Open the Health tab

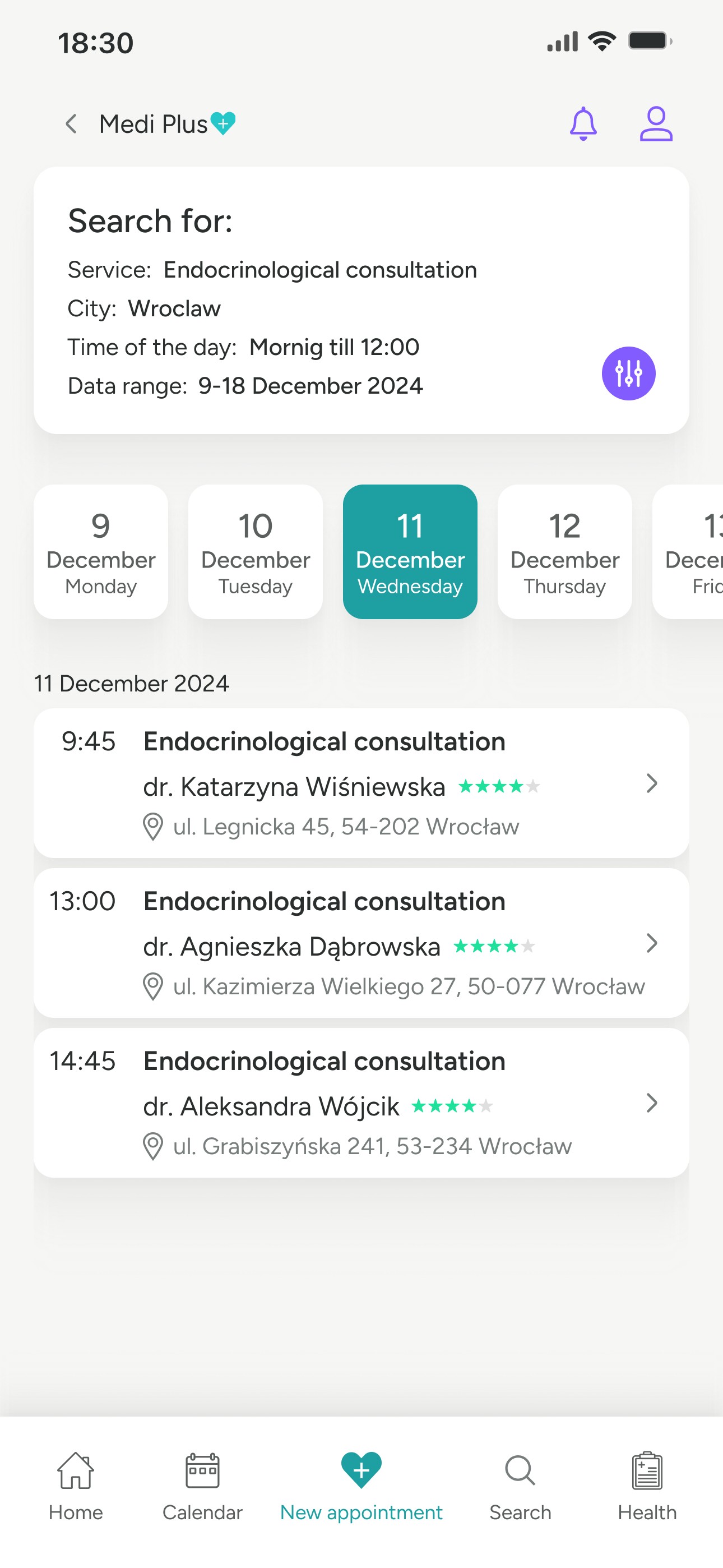coord(647,1487)
